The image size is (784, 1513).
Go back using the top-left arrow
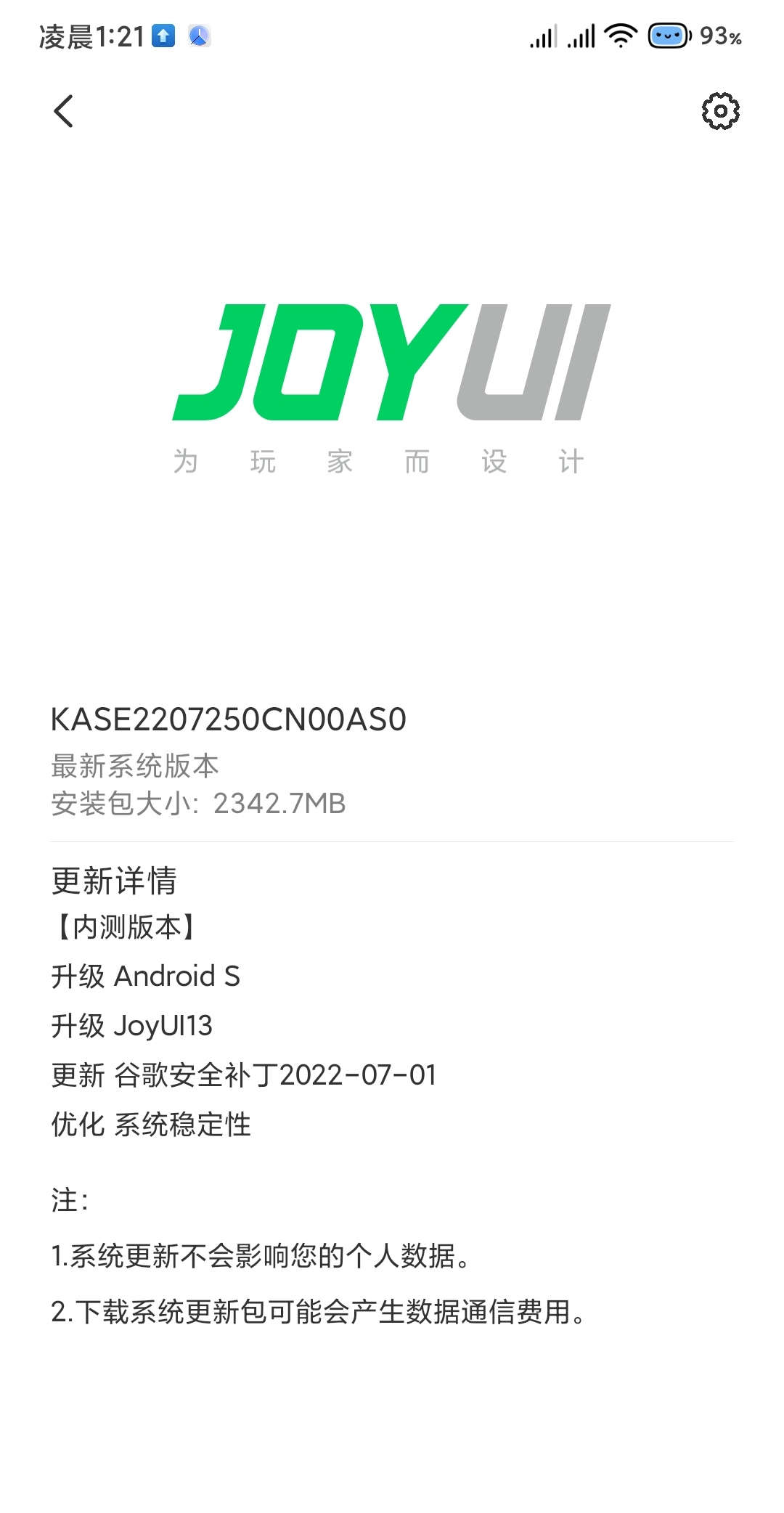tap(64, 111)
